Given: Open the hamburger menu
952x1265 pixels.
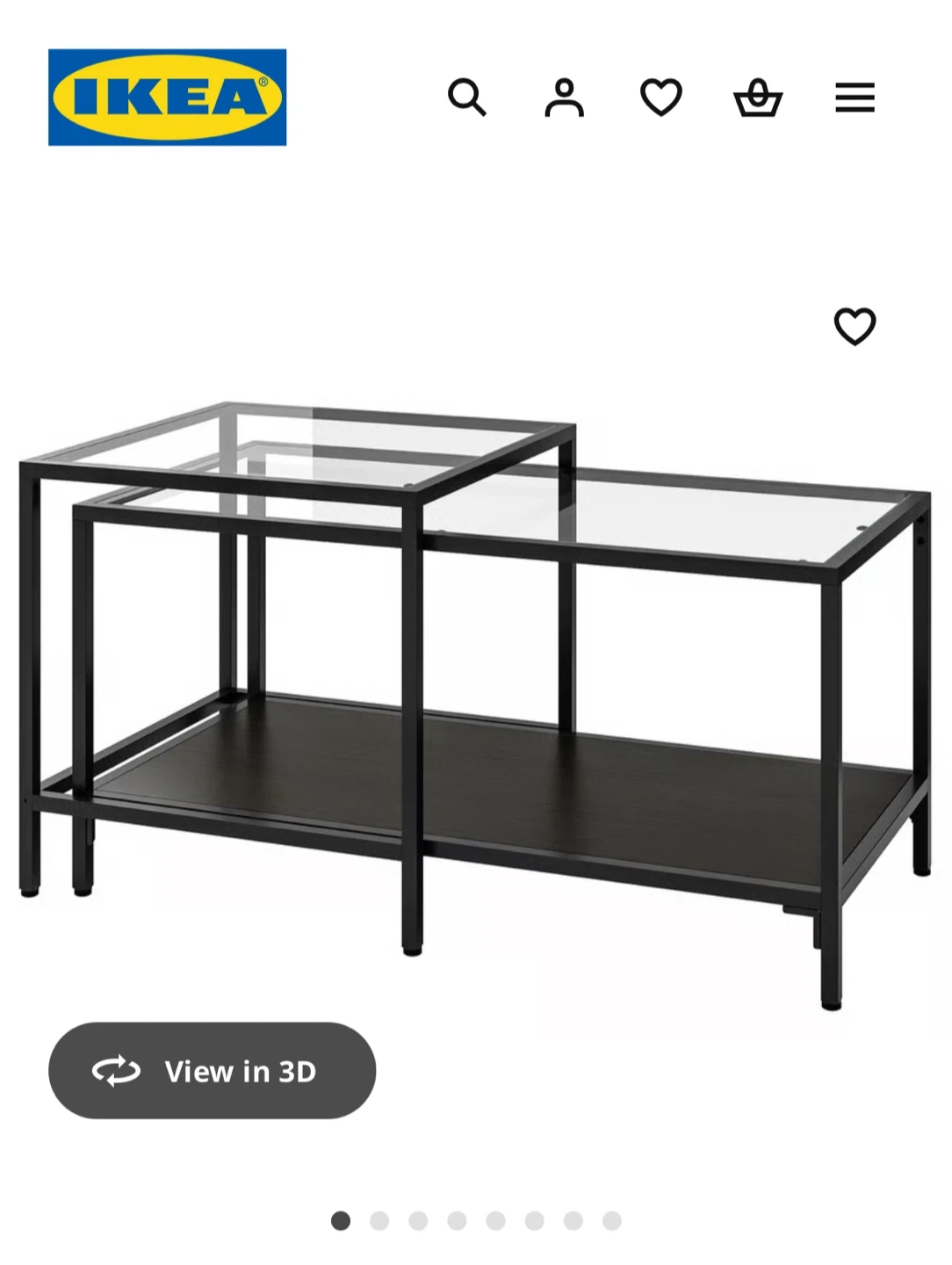Looking at the screenshot, I should tap(855, 98).
